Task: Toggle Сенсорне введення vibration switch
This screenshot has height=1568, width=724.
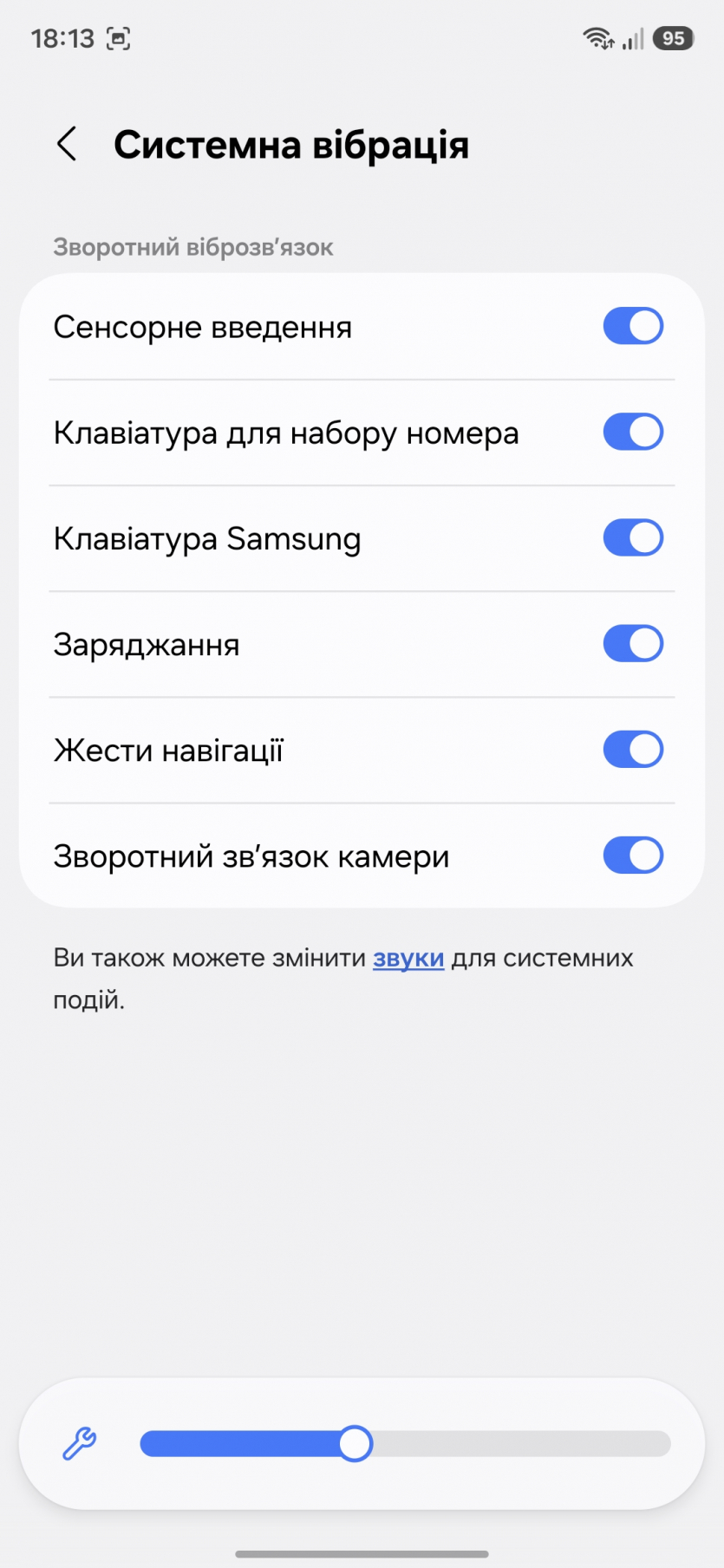Action: (633, 327)
